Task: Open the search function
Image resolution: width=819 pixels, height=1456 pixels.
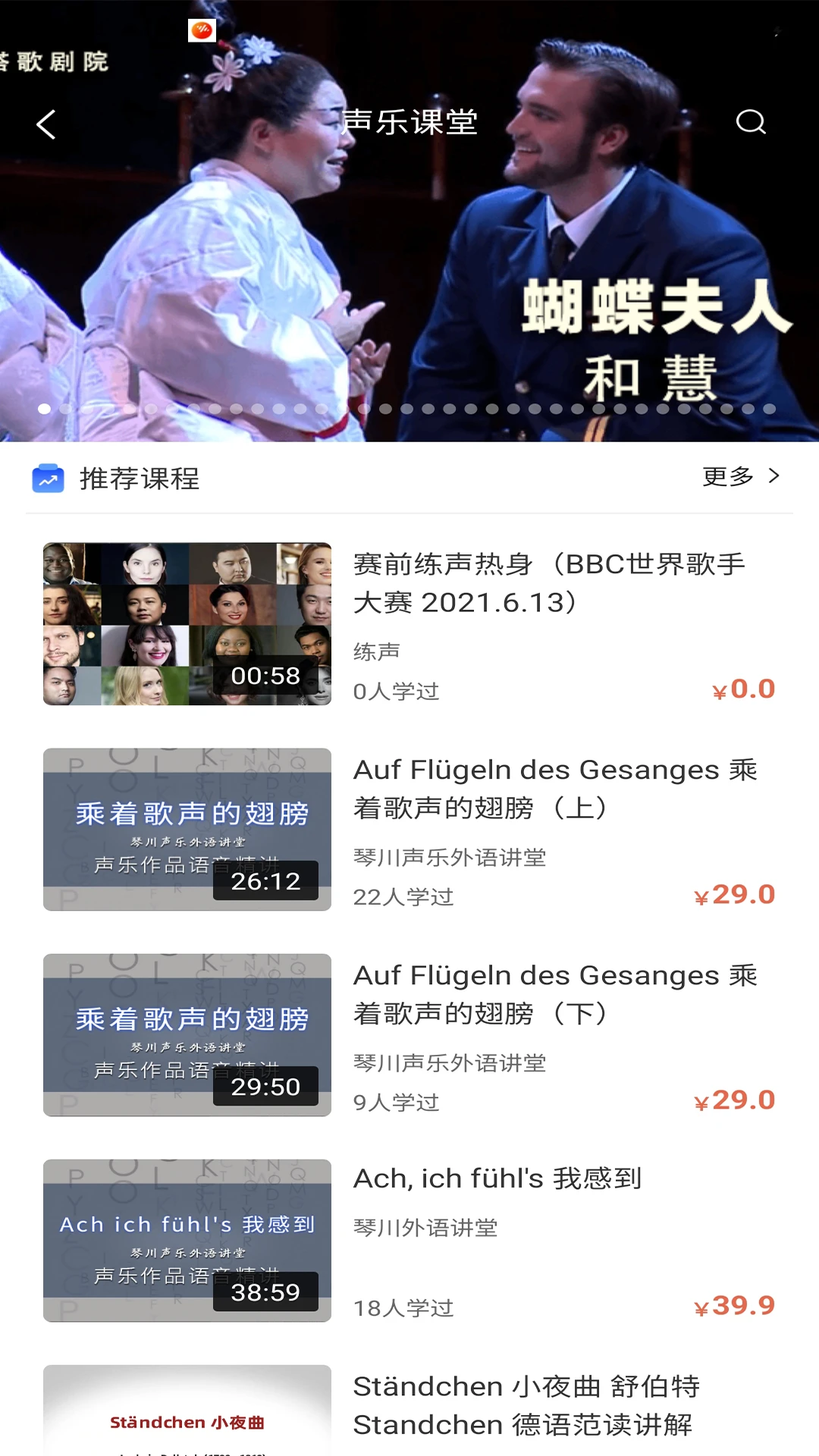Action: pyautogui.click(x=751, y=121)
